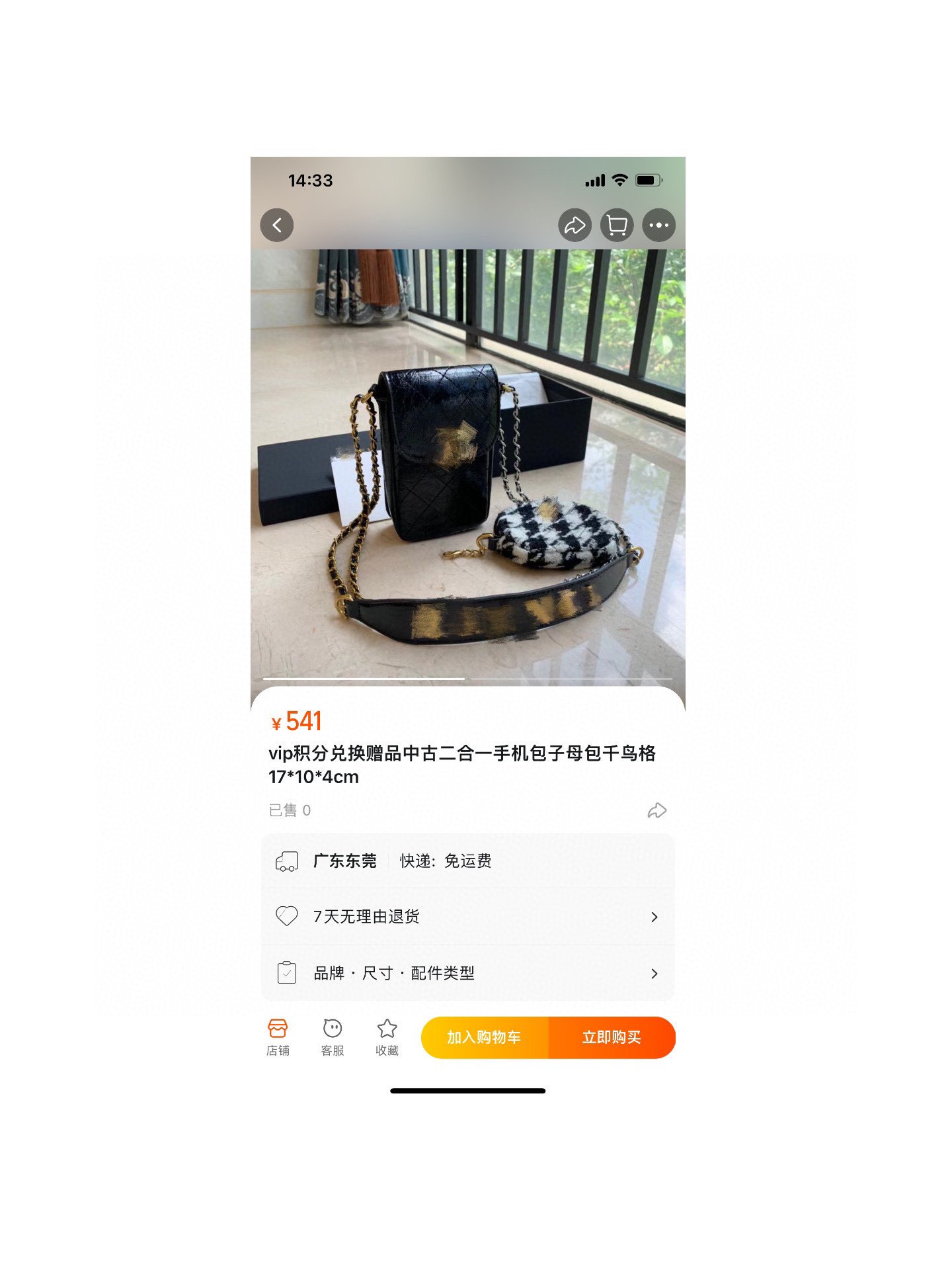
Task: Tap the share arrow beside 已售 0
Action: click(656, 810)
